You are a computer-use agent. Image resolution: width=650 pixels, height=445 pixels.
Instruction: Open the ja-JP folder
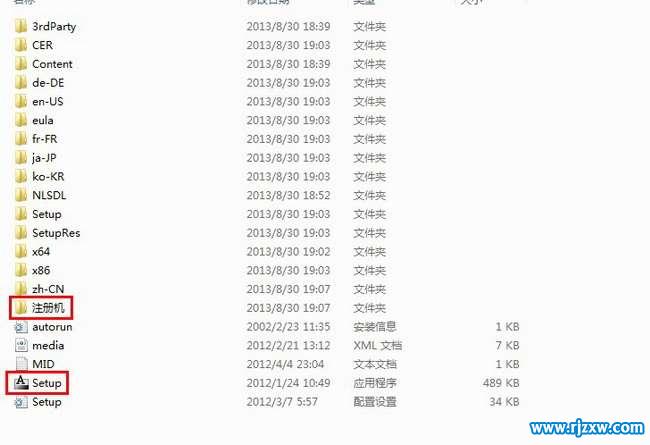pos(46,158)
